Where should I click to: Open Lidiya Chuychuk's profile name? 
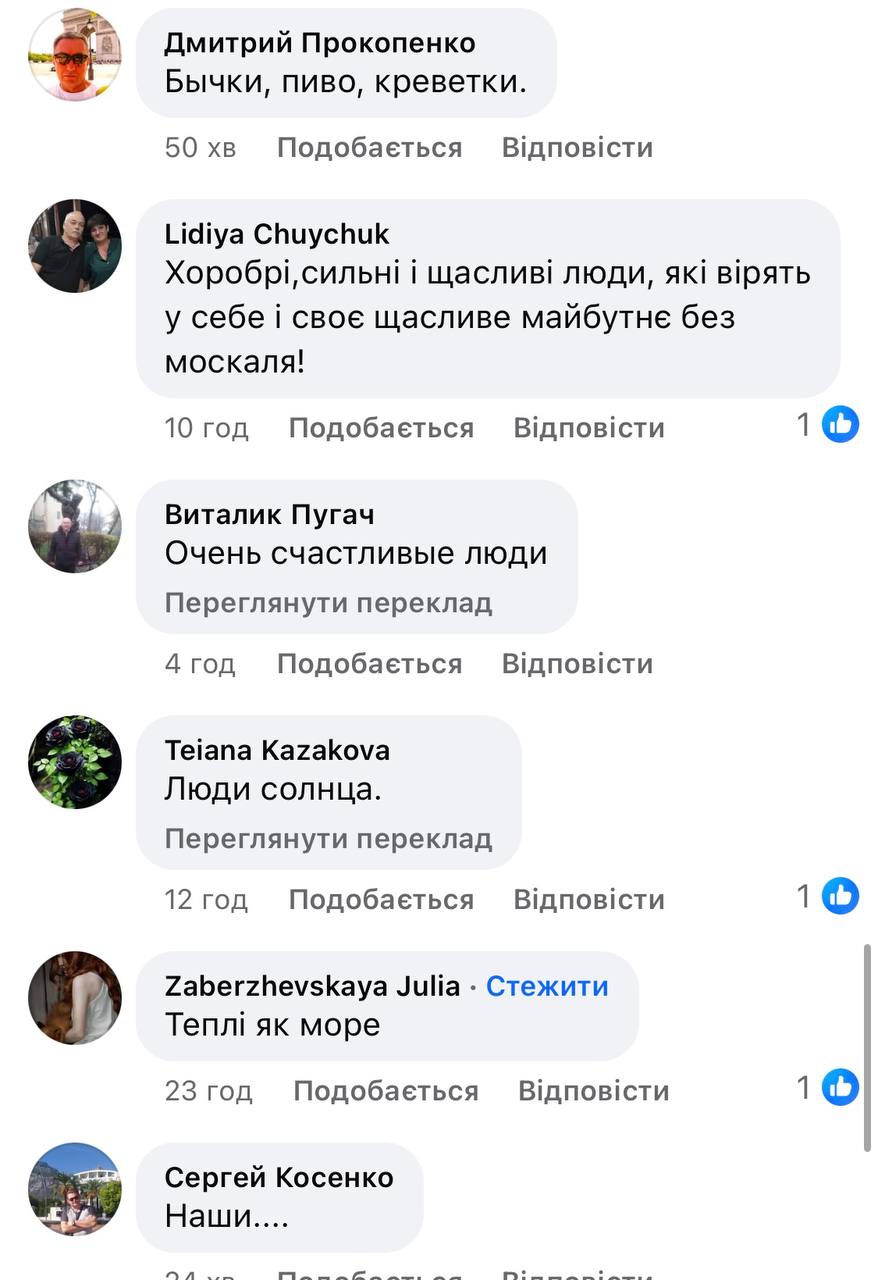pyautogui.click(x=277, y=234)
